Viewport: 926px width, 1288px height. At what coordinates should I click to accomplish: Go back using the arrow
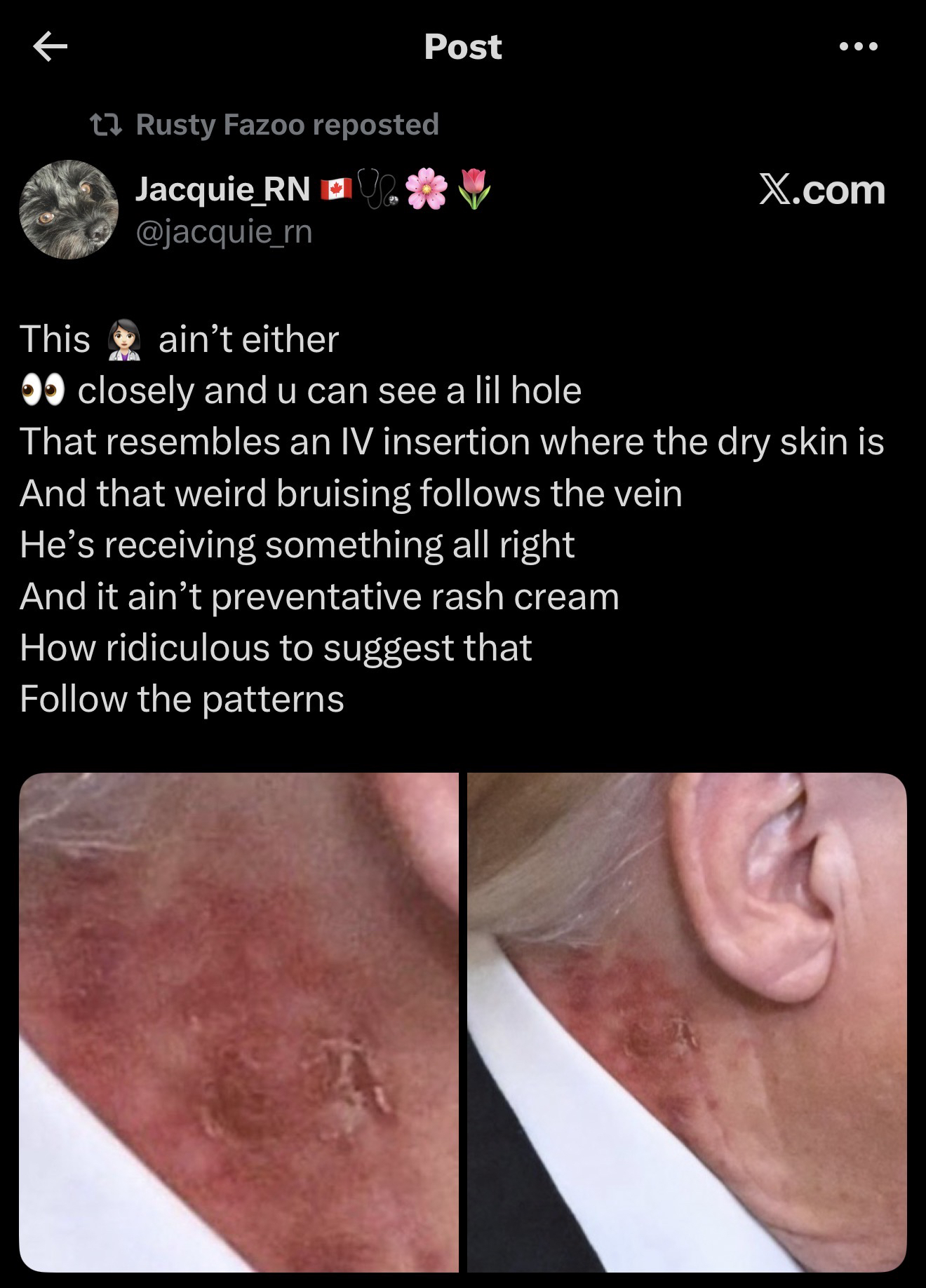pyautogui.click(x=50, y=47)
